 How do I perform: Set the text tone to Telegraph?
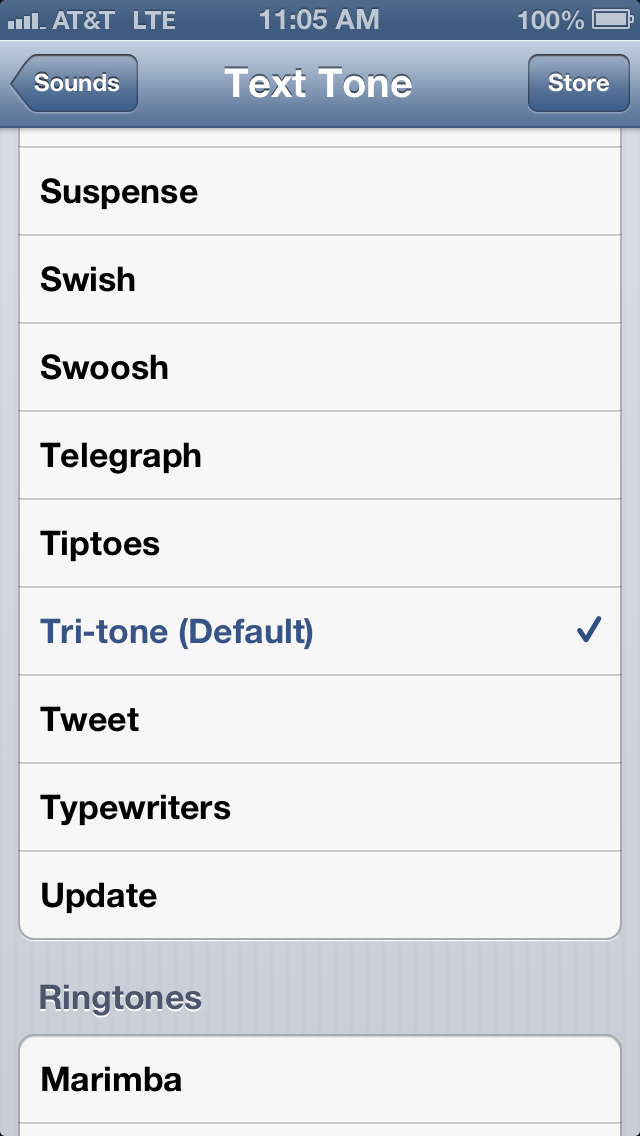pos(320,455)
